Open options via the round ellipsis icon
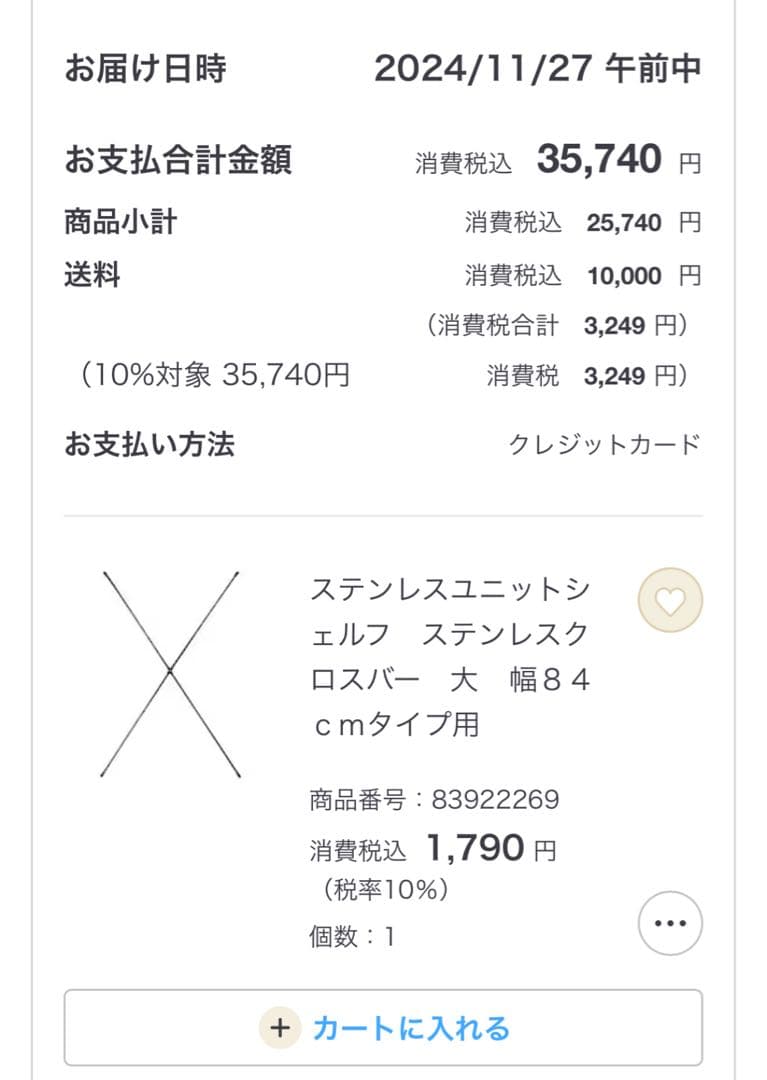 coord(669,925)
